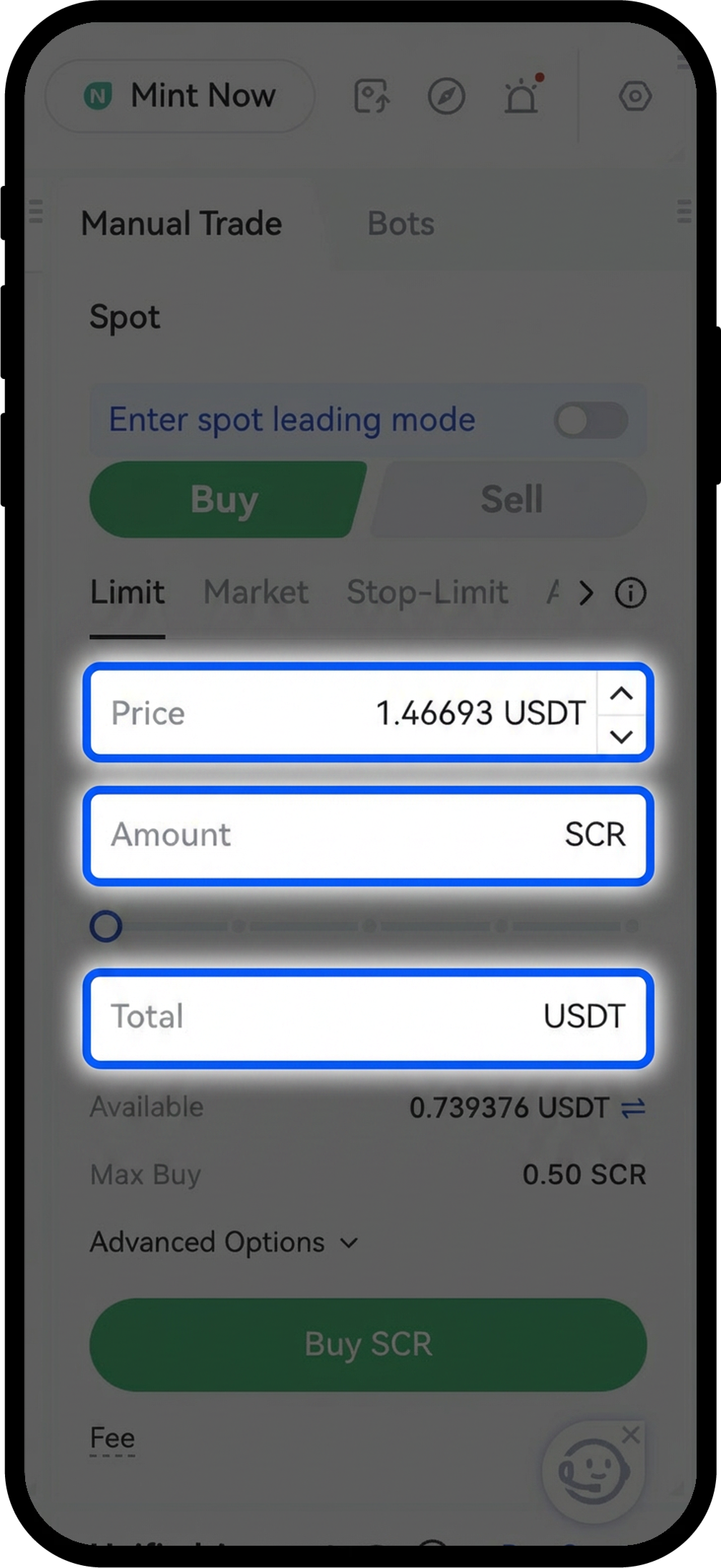
Task: Increase the price with the up arrow
Action: pyautogui.click(x=621, y=693)
